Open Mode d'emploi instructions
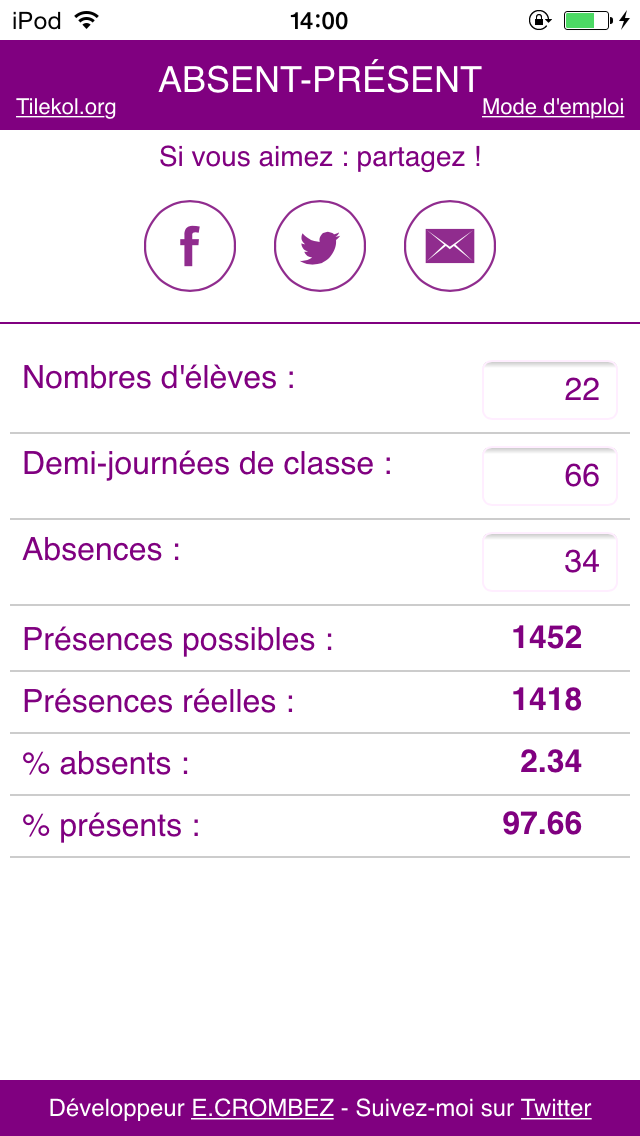The image size is (640, 1136). (553, 107)
